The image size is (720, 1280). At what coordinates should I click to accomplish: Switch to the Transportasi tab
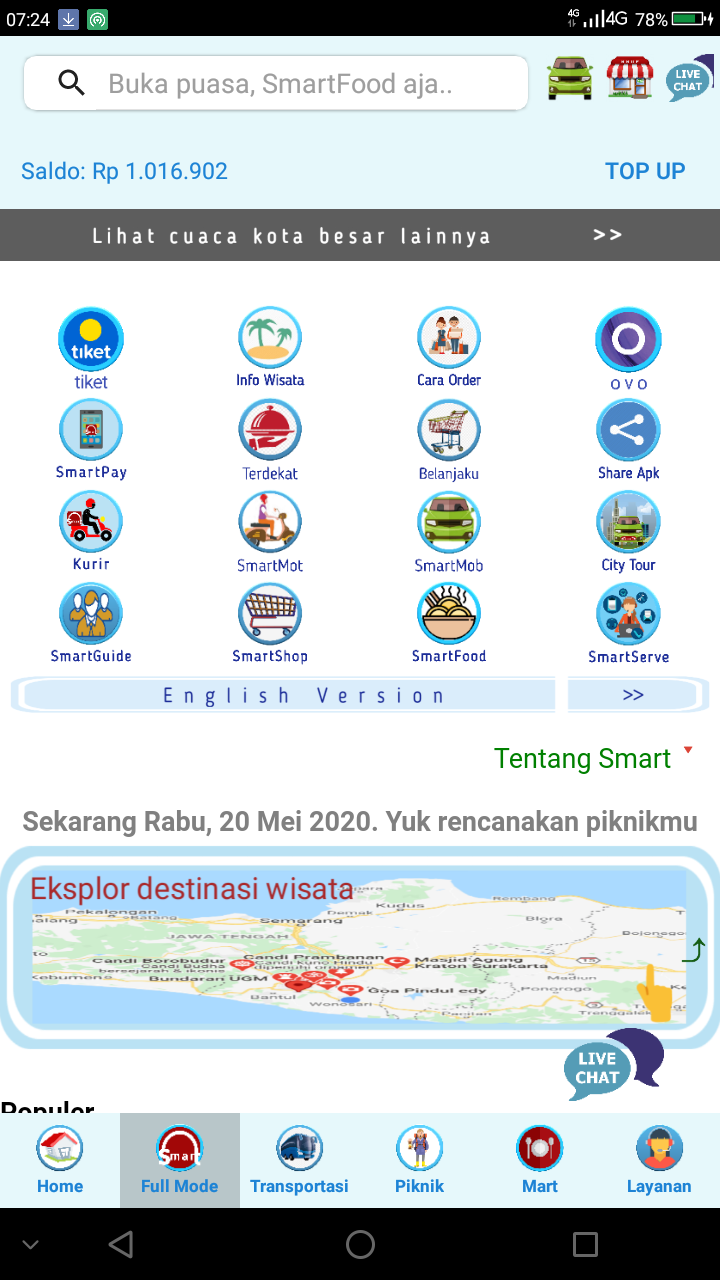(x=299, y=1160)
